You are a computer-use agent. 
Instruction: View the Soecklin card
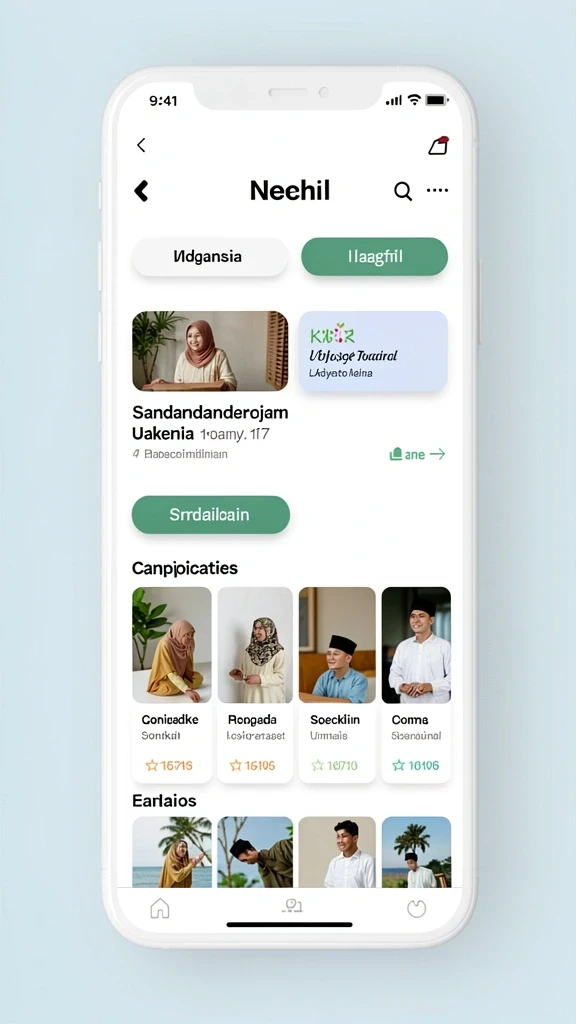[x=337, y=684]
